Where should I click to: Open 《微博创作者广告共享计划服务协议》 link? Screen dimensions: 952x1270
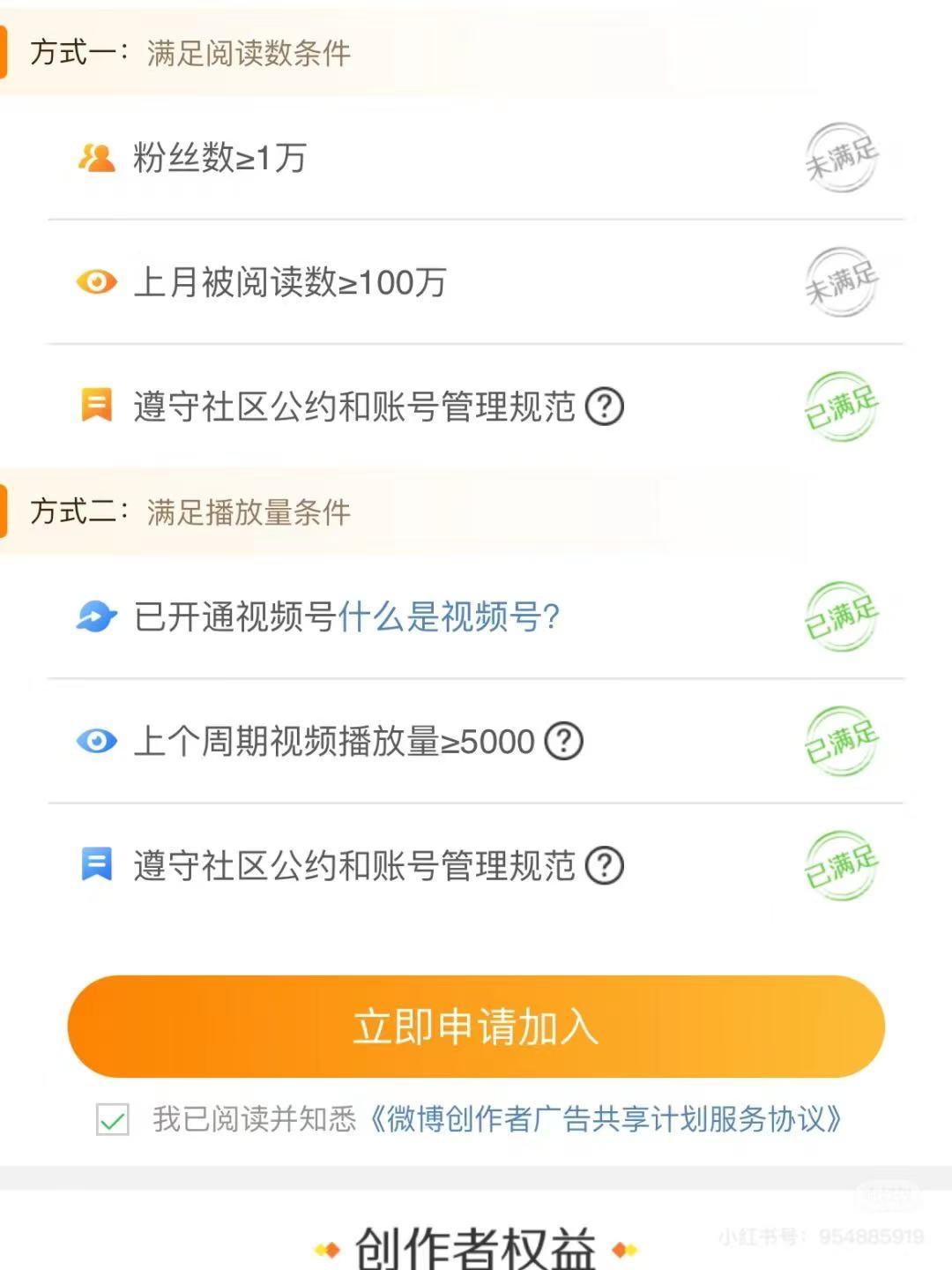(604, 1119)
